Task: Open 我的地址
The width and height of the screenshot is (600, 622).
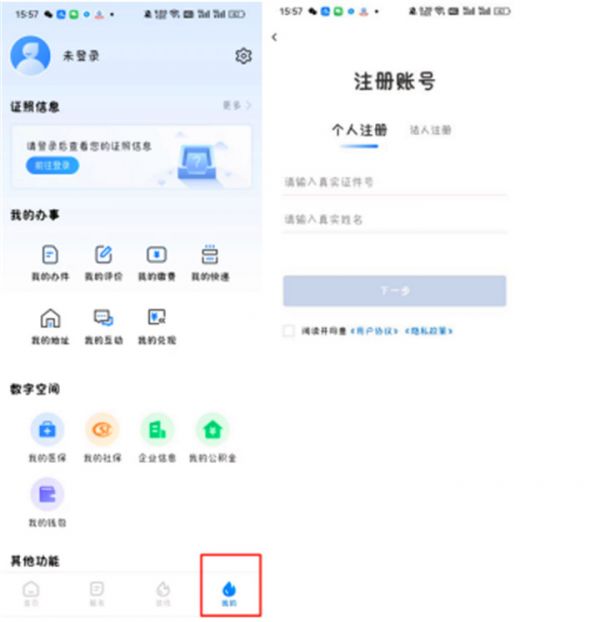Action: click(49, 325)
